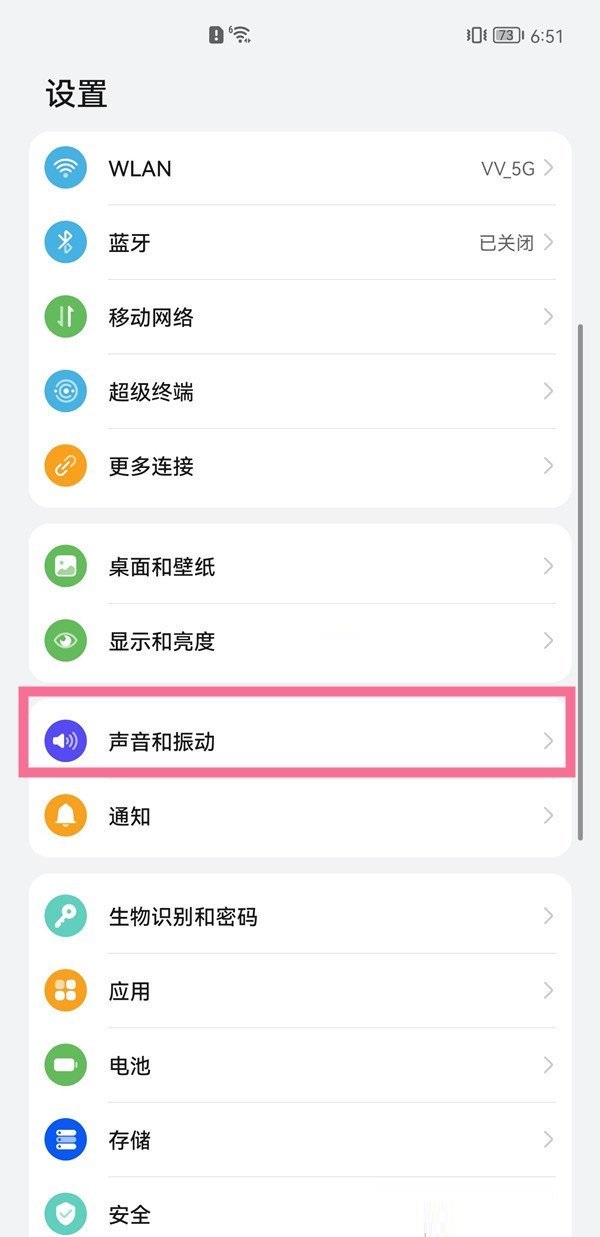
Task: Open 桌面和壁纸 settings
Action: [x=300, y=567]
